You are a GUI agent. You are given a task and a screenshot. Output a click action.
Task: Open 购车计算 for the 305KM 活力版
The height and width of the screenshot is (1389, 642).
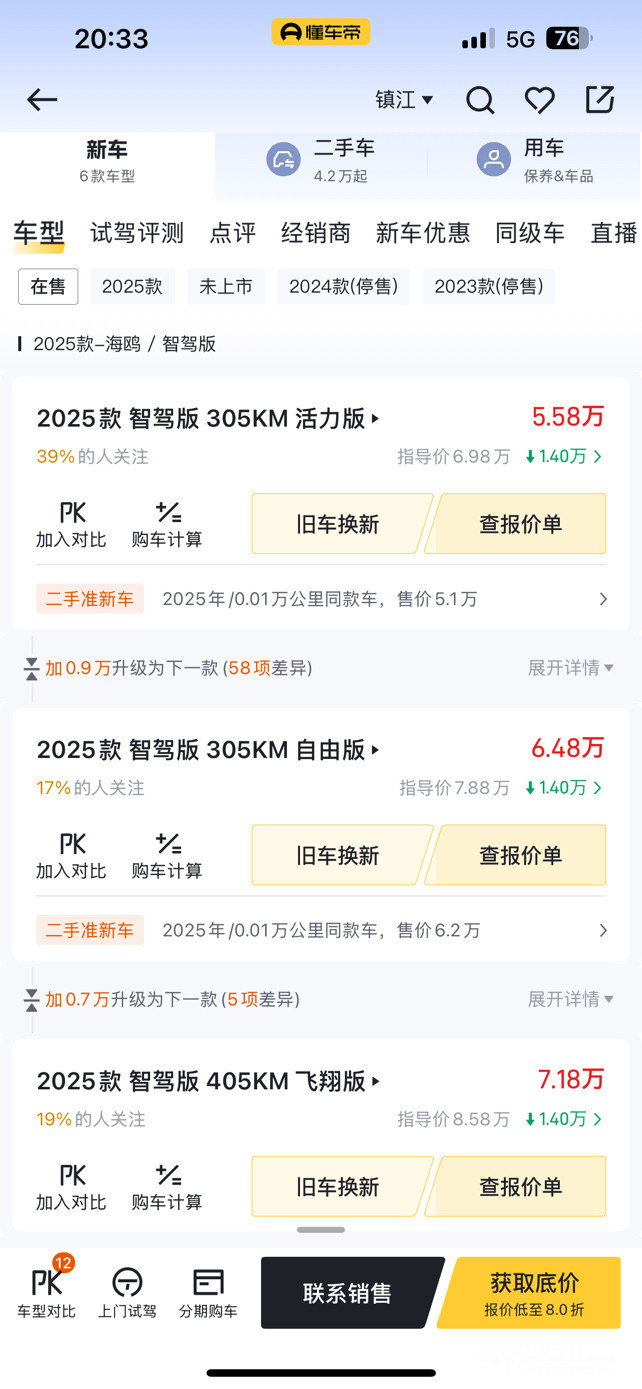[x=167, y=524]
